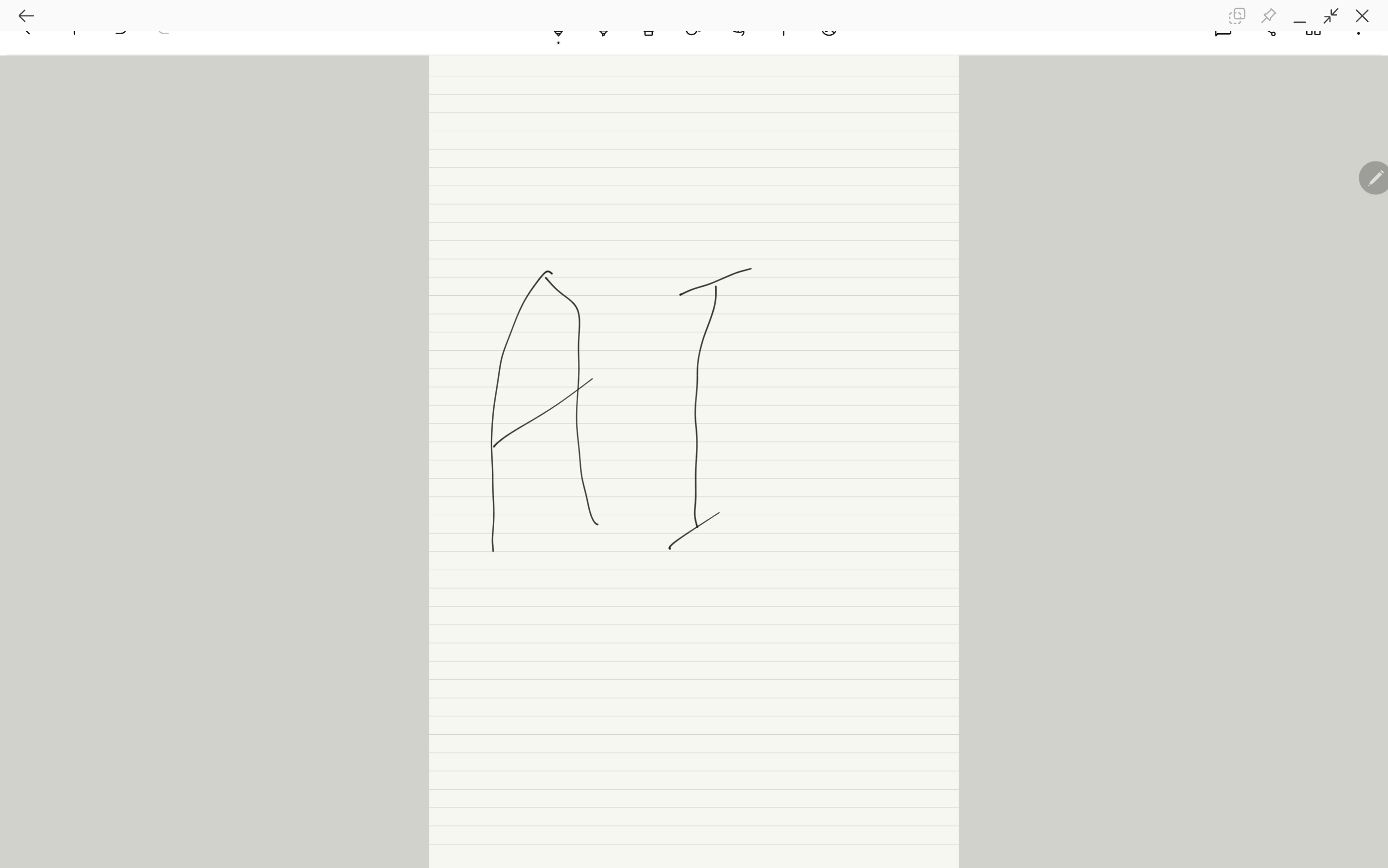Close the note window
This screenshot has height=868, width=1388.
tap(1362, 15)
